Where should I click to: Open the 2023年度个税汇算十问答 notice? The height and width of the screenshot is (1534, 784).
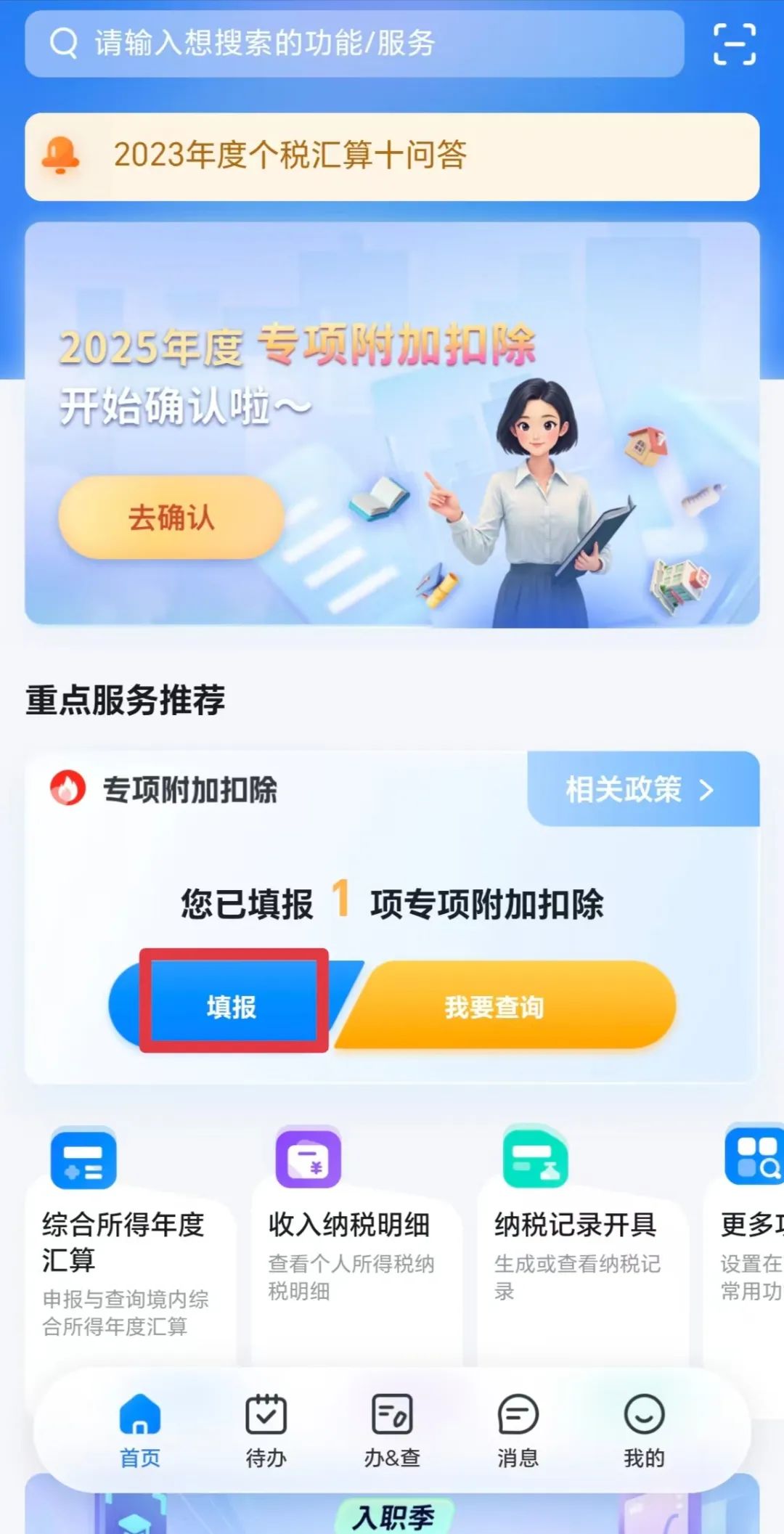click(392, 156)
